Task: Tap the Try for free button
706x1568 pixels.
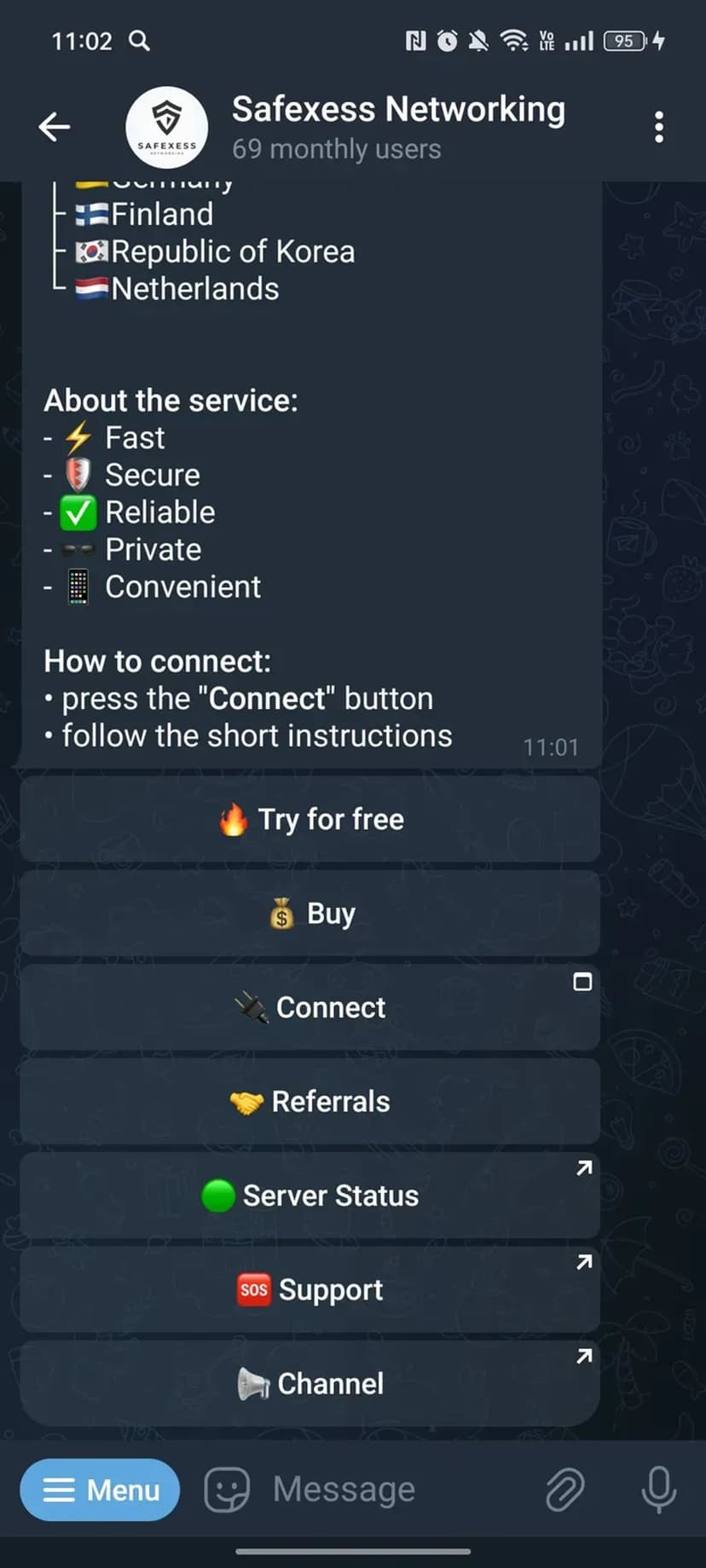Action: 310,819
